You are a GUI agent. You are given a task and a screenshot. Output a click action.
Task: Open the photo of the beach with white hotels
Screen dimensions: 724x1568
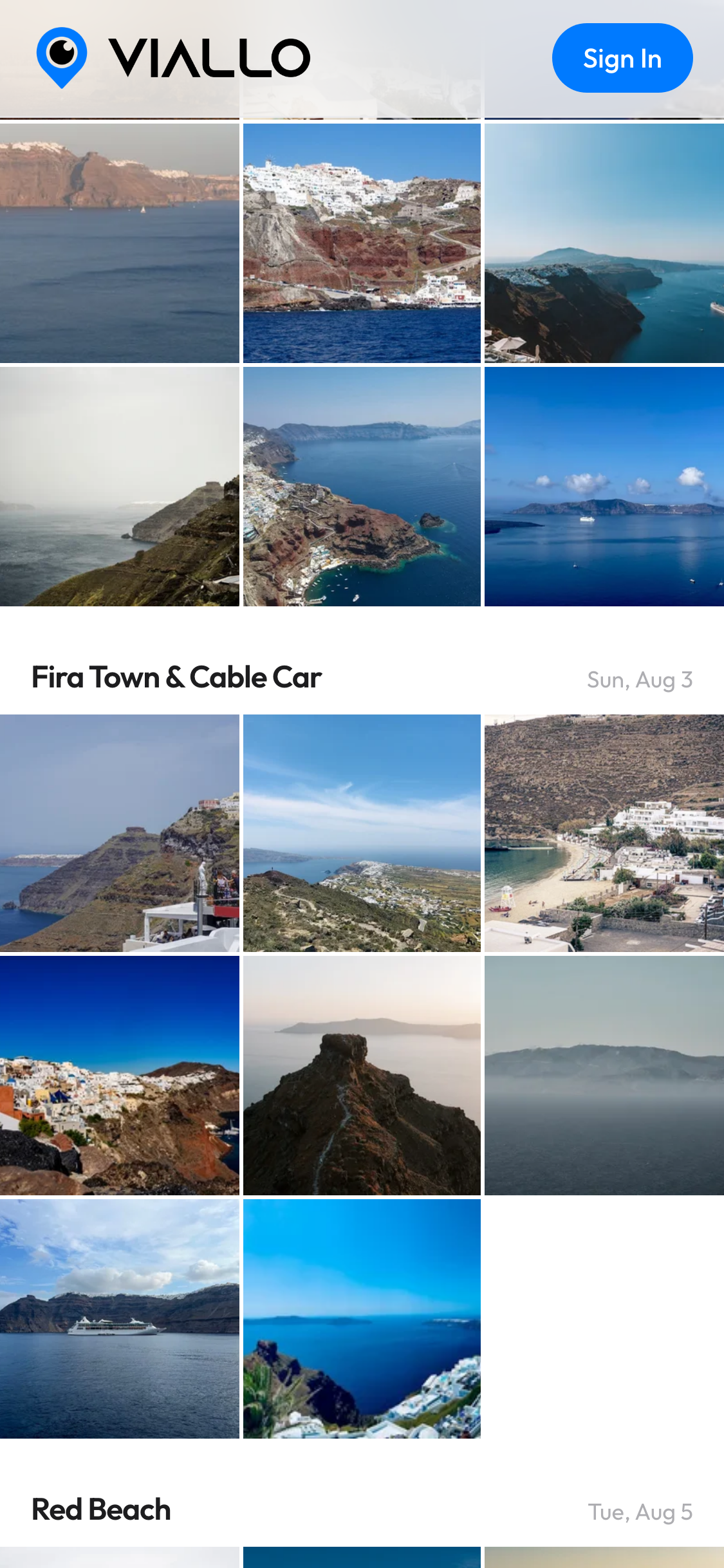pos(604,833)
